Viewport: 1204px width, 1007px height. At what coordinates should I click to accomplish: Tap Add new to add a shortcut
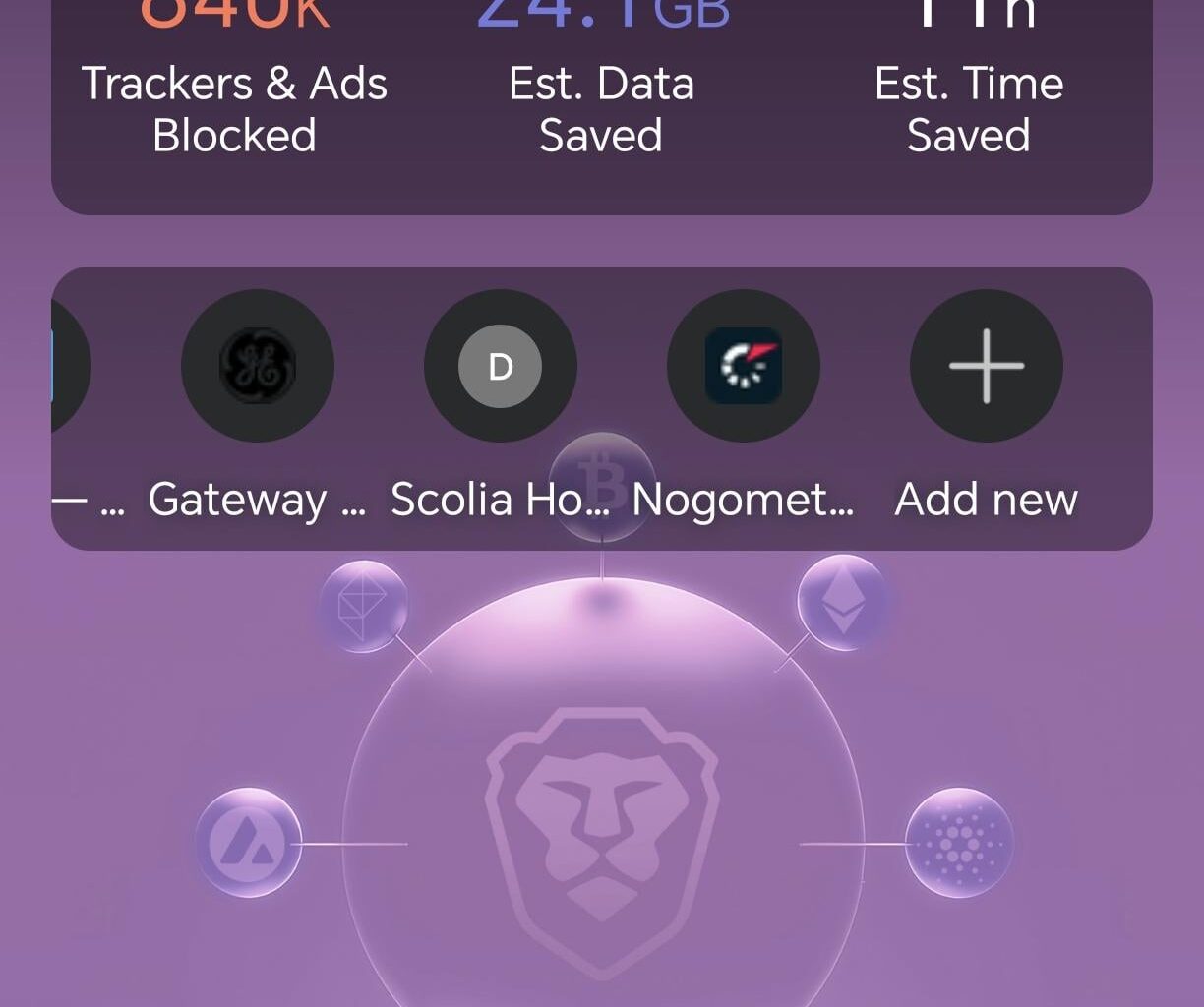(986, 366)
